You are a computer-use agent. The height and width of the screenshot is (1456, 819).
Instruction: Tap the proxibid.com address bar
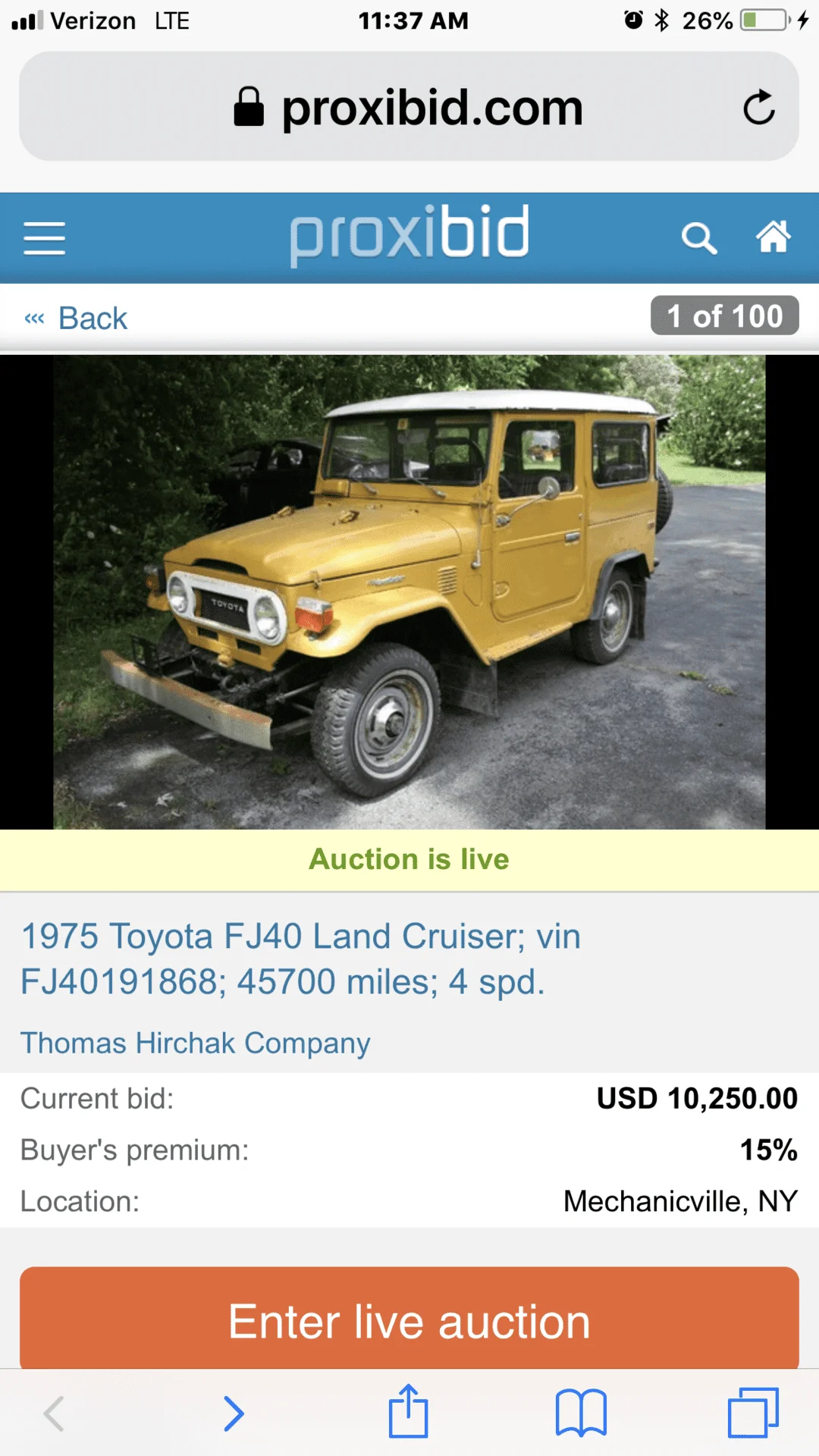[409, 107]
